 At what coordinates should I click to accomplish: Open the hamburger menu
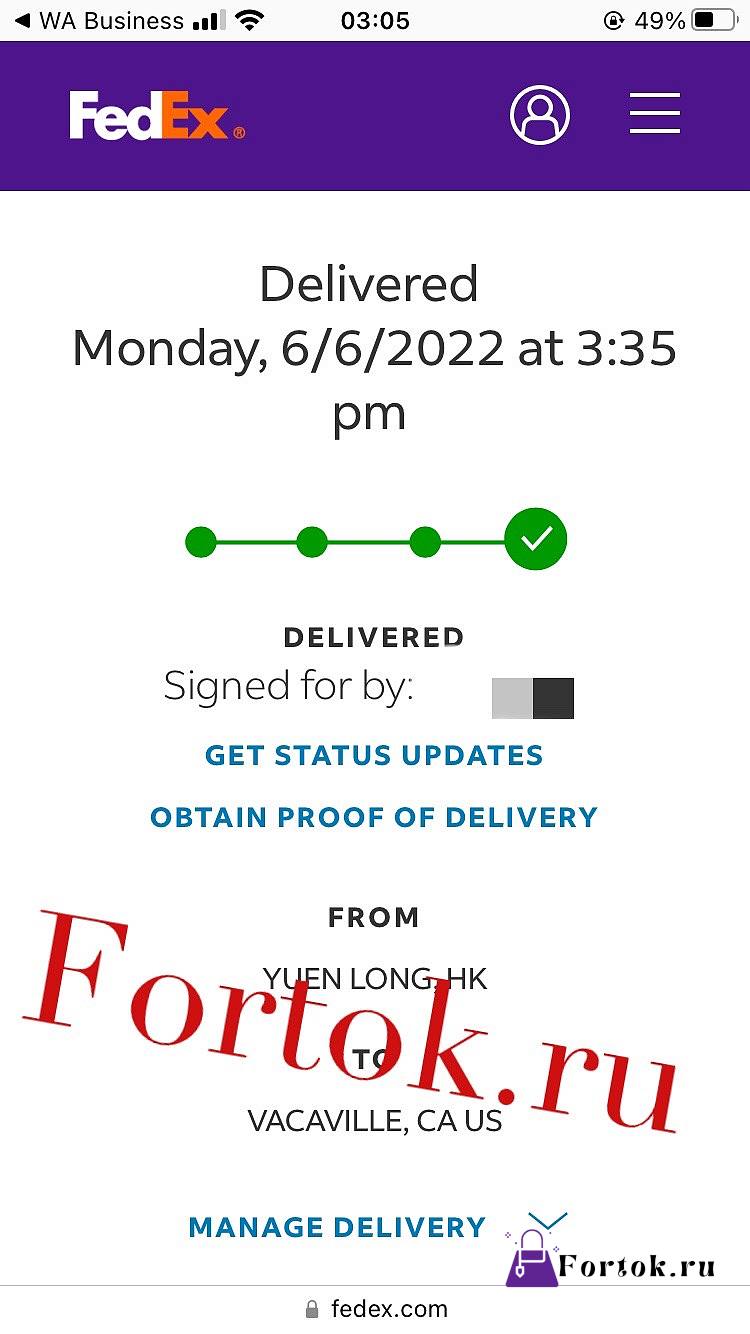coord(655,114)
